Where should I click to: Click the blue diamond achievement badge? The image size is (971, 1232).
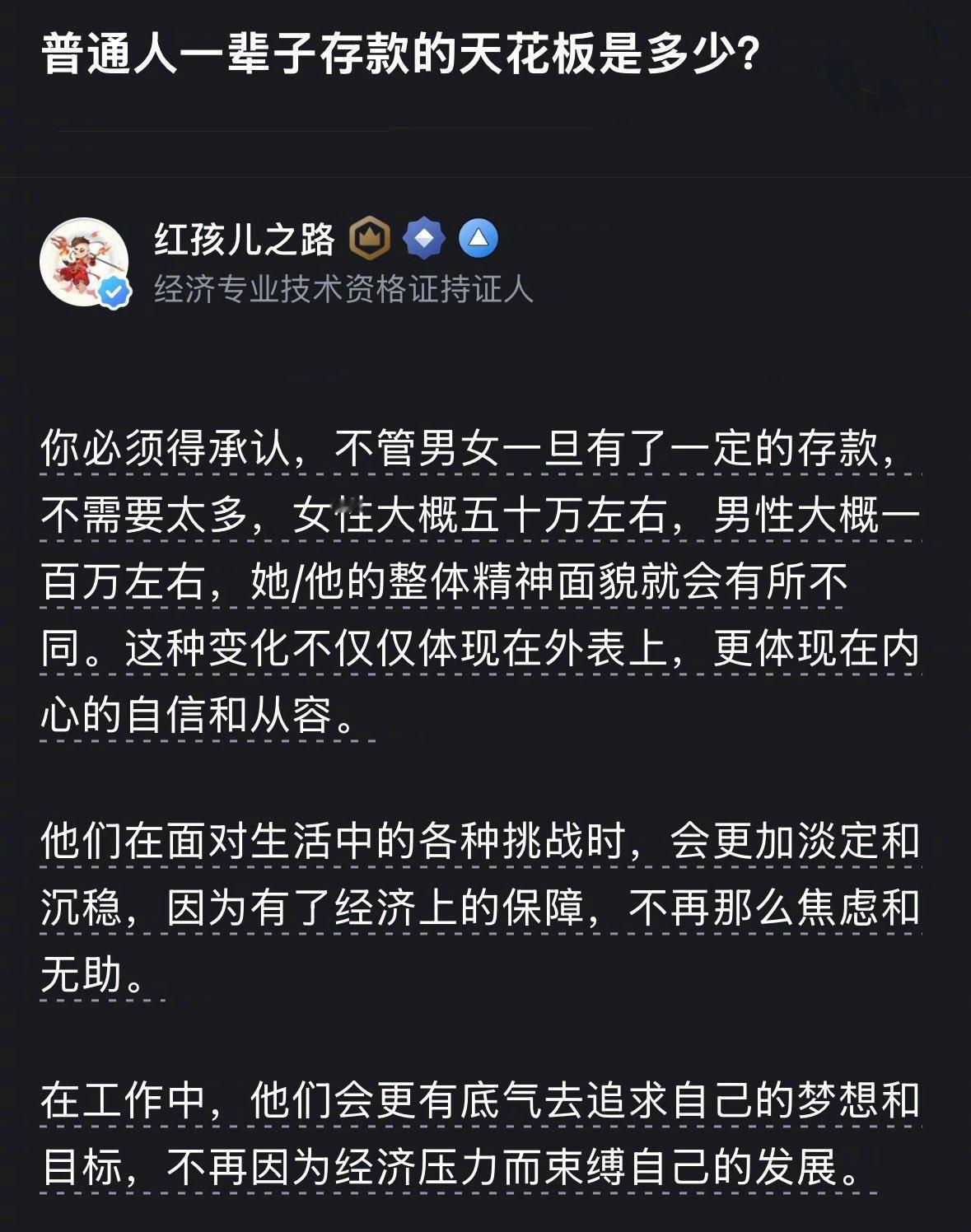(x=426, y=239)
